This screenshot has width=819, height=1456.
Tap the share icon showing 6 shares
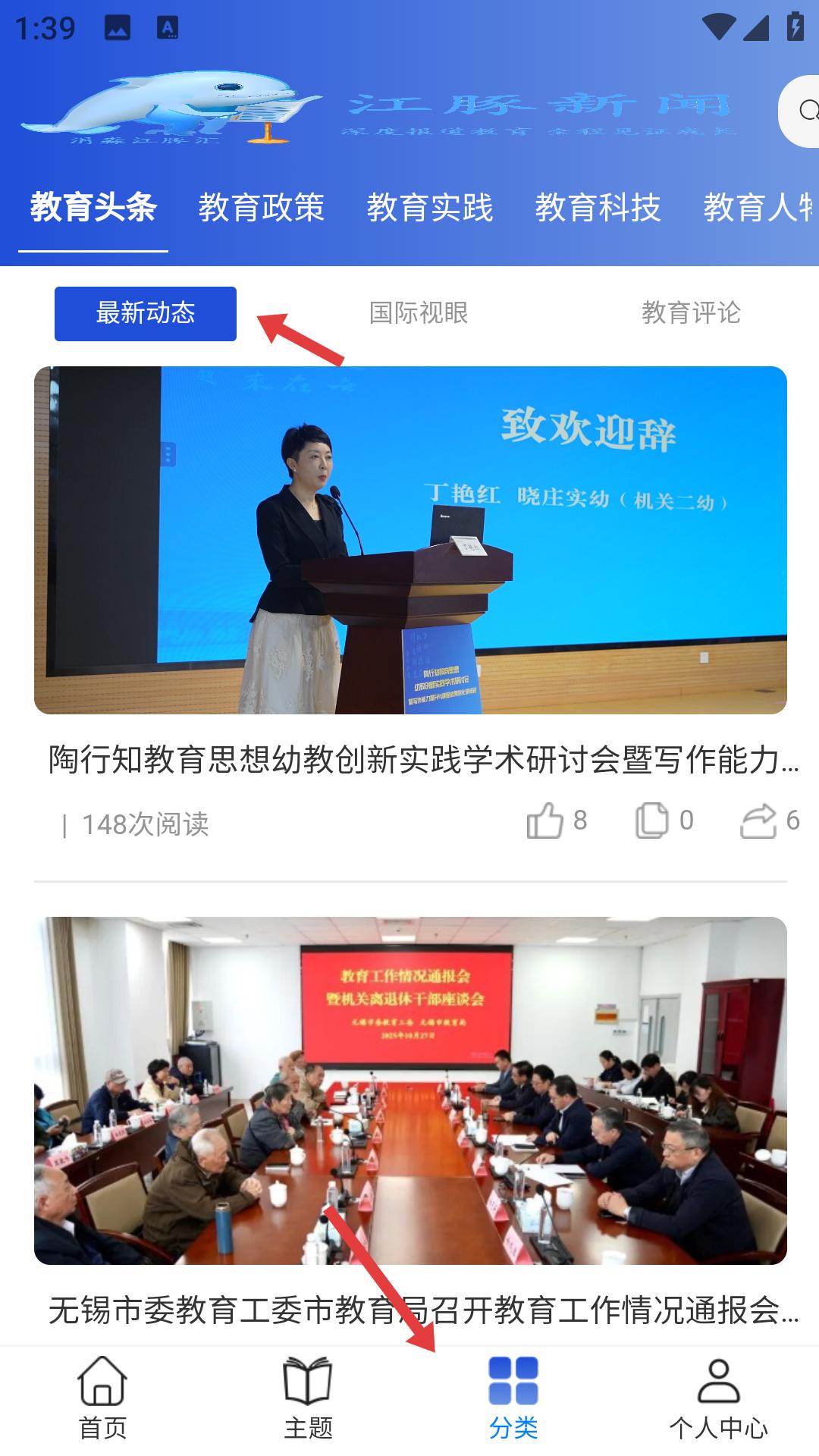761,821
